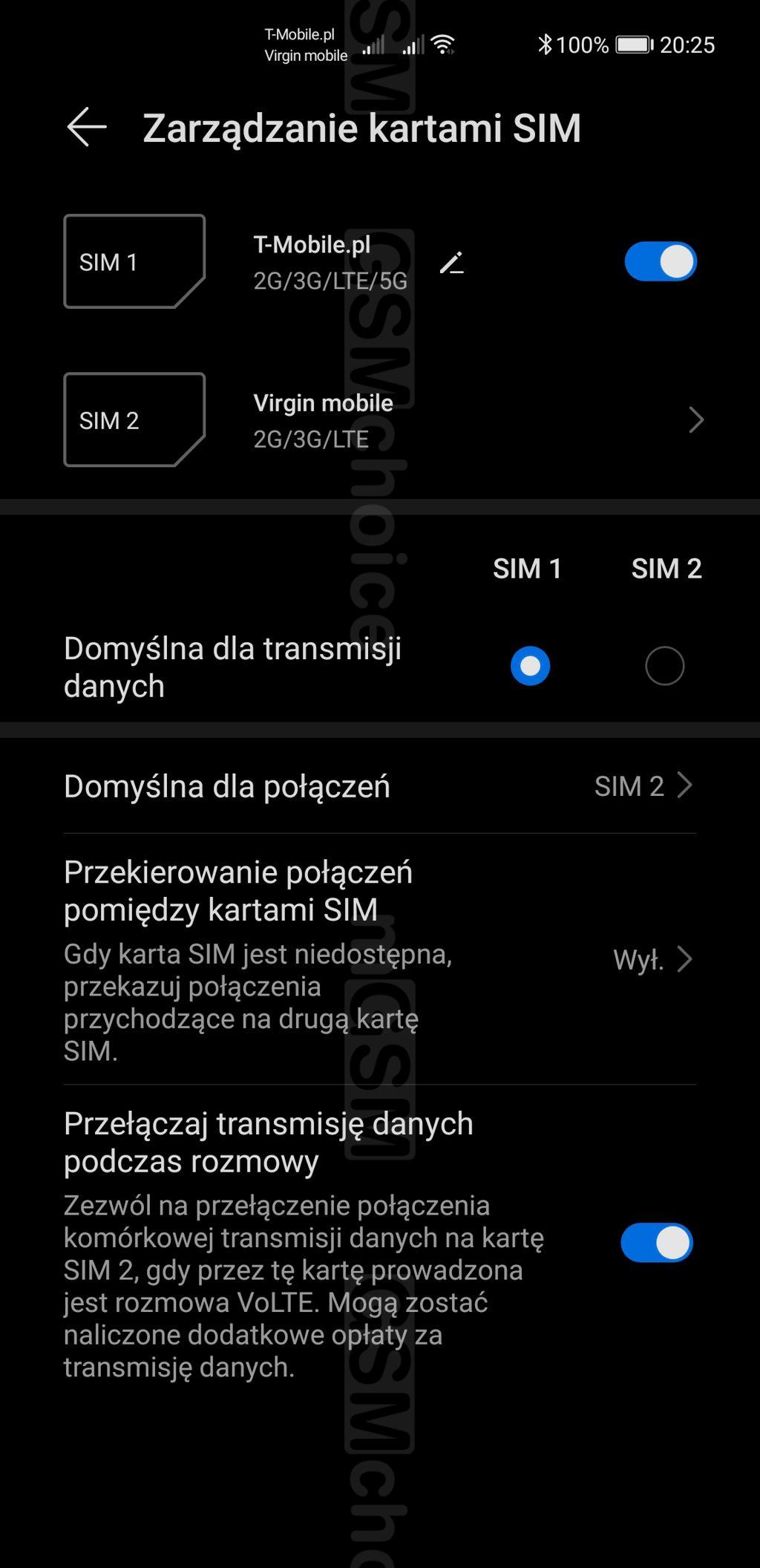
Task: Edit the T-Mobile.pl SIM 1 name
Action: coord(451,263)
